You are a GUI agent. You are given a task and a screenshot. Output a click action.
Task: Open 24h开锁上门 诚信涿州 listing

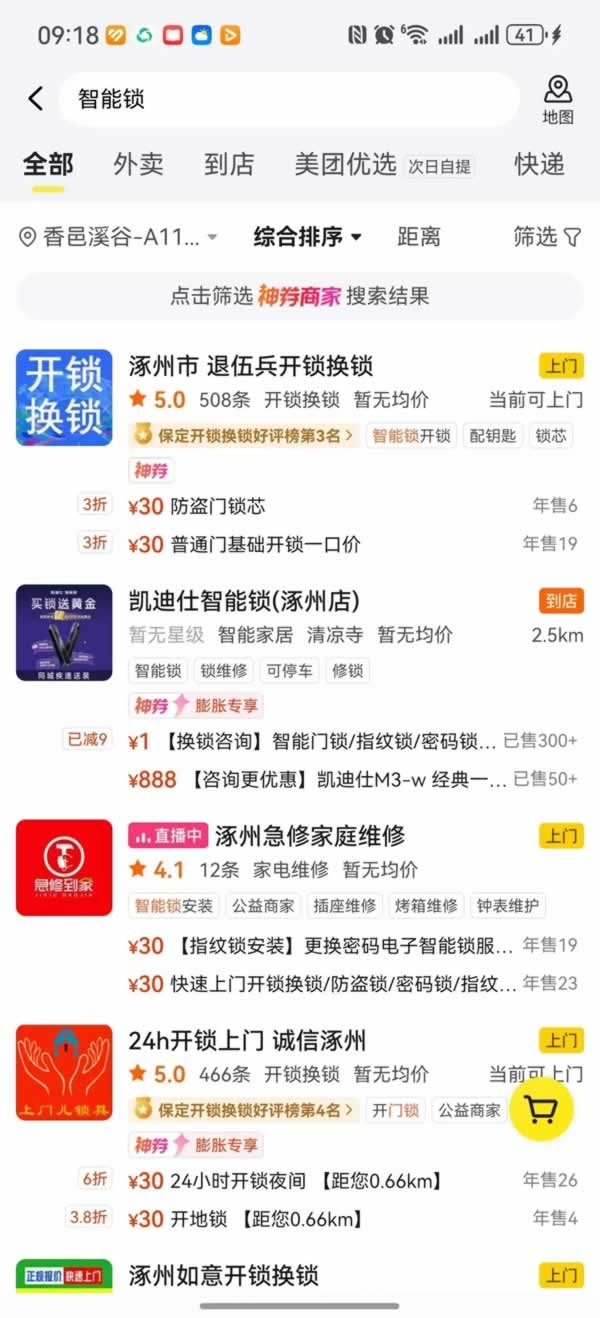pos(247,1040)
